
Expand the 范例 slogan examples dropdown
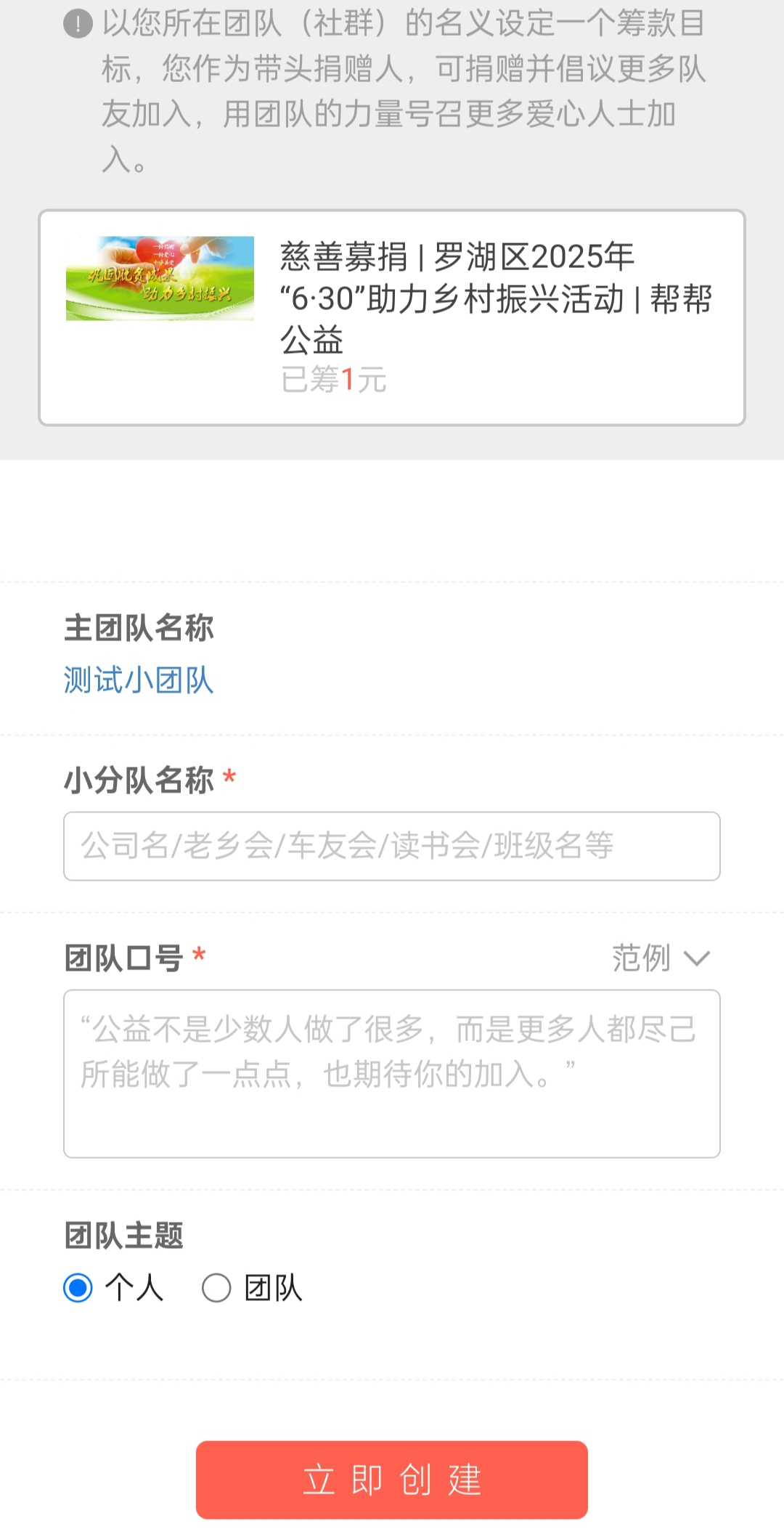(661, 958)
